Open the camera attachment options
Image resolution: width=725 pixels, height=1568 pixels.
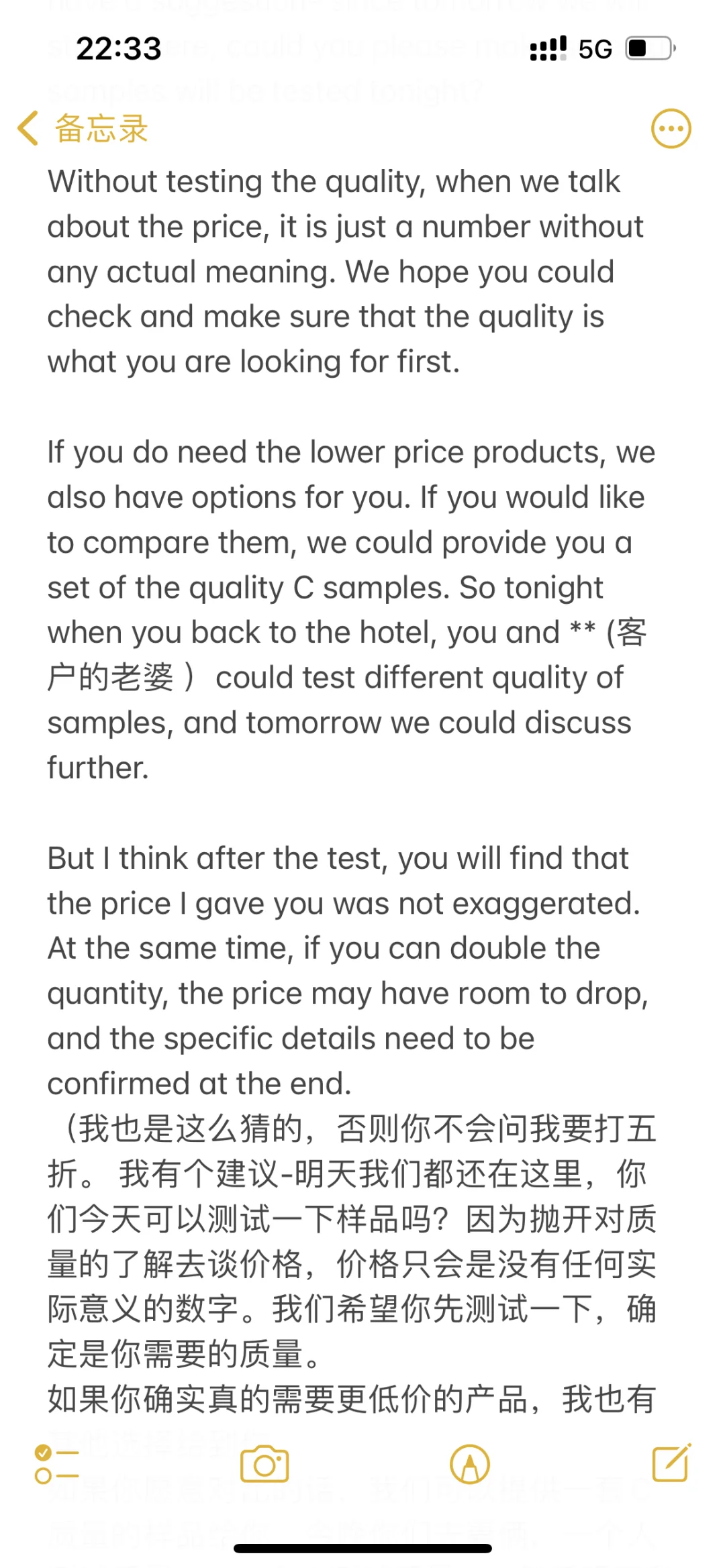coord(264,1464)
